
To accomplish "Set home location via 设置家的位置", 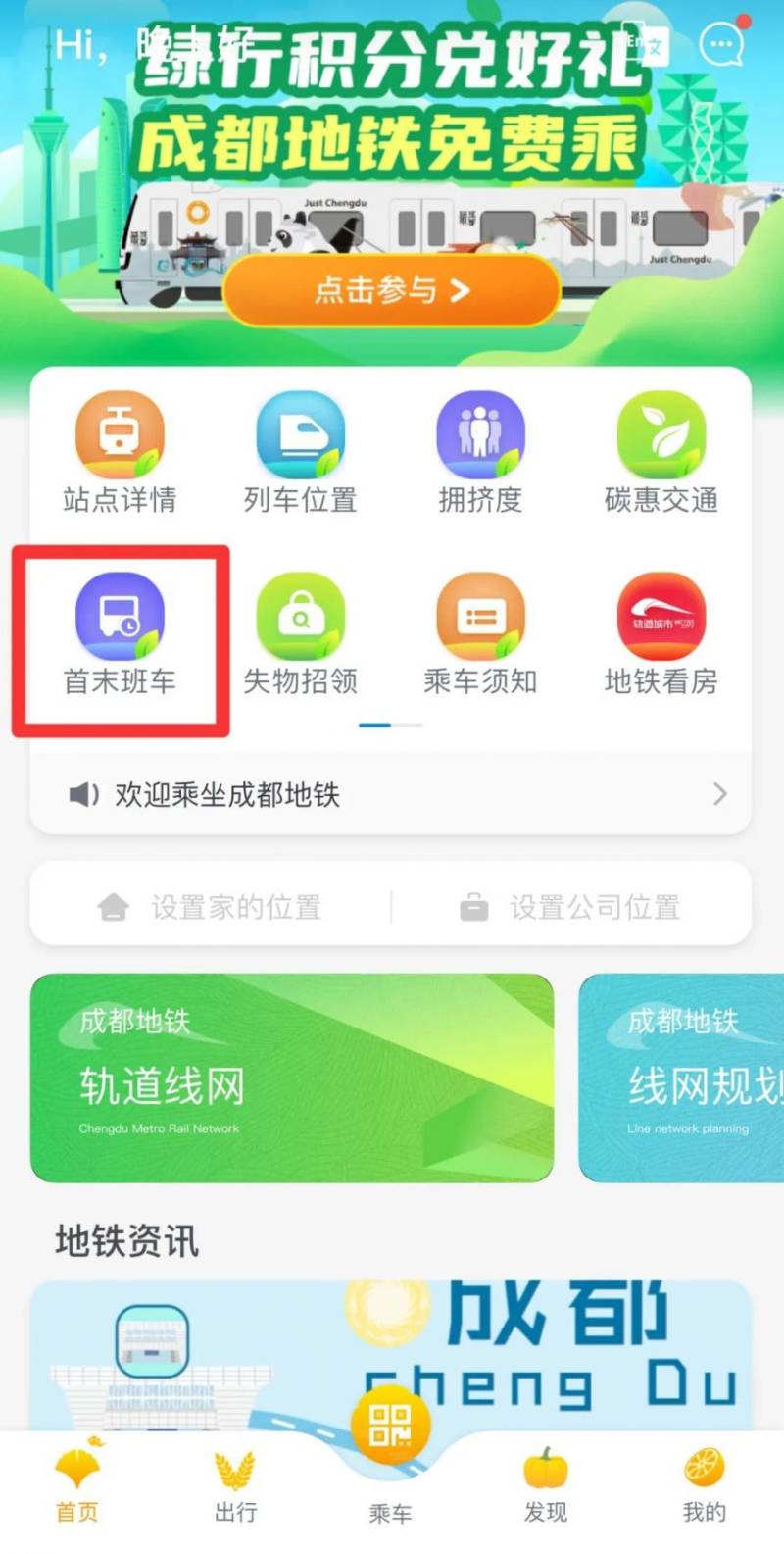I will (211, 907).
